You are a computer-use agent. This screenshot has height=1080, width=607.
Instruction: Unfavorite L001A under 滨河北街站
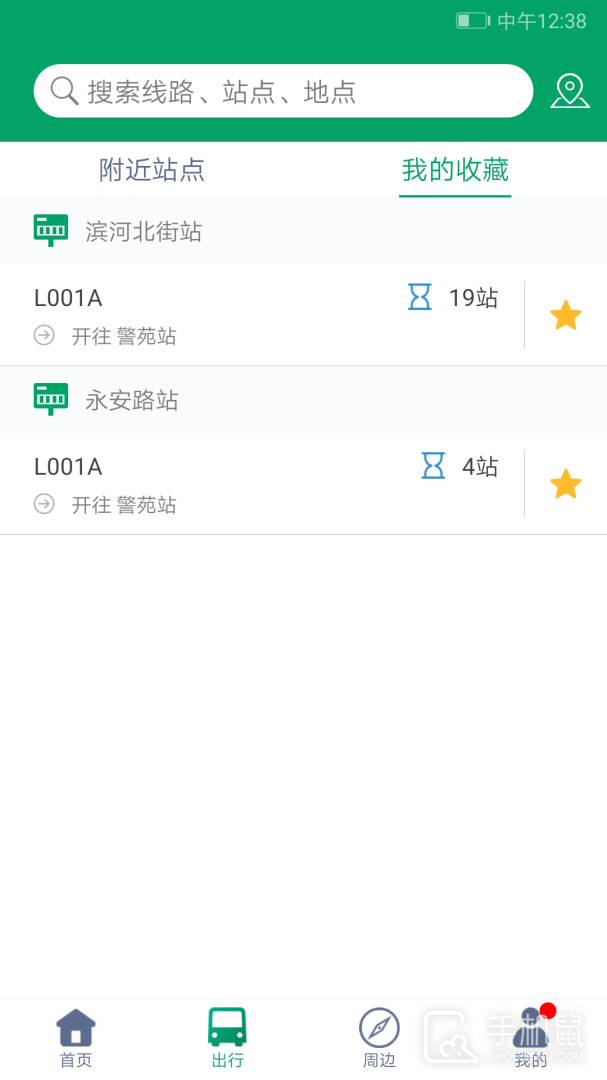pos(566,316)
